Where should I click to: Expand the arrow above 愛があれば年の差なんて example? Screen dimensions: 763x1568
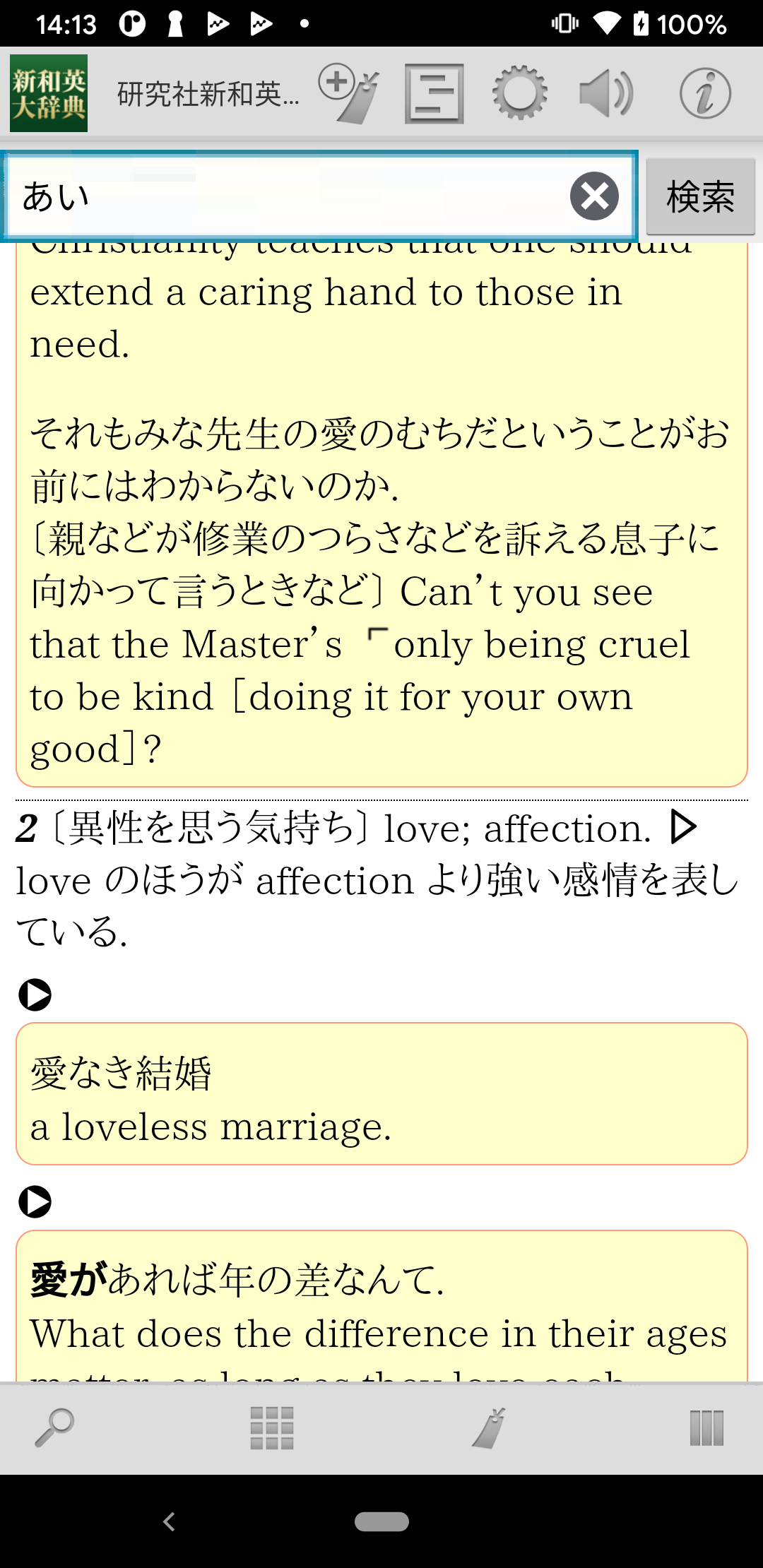pyautogui.click(x=35, y=1201)
